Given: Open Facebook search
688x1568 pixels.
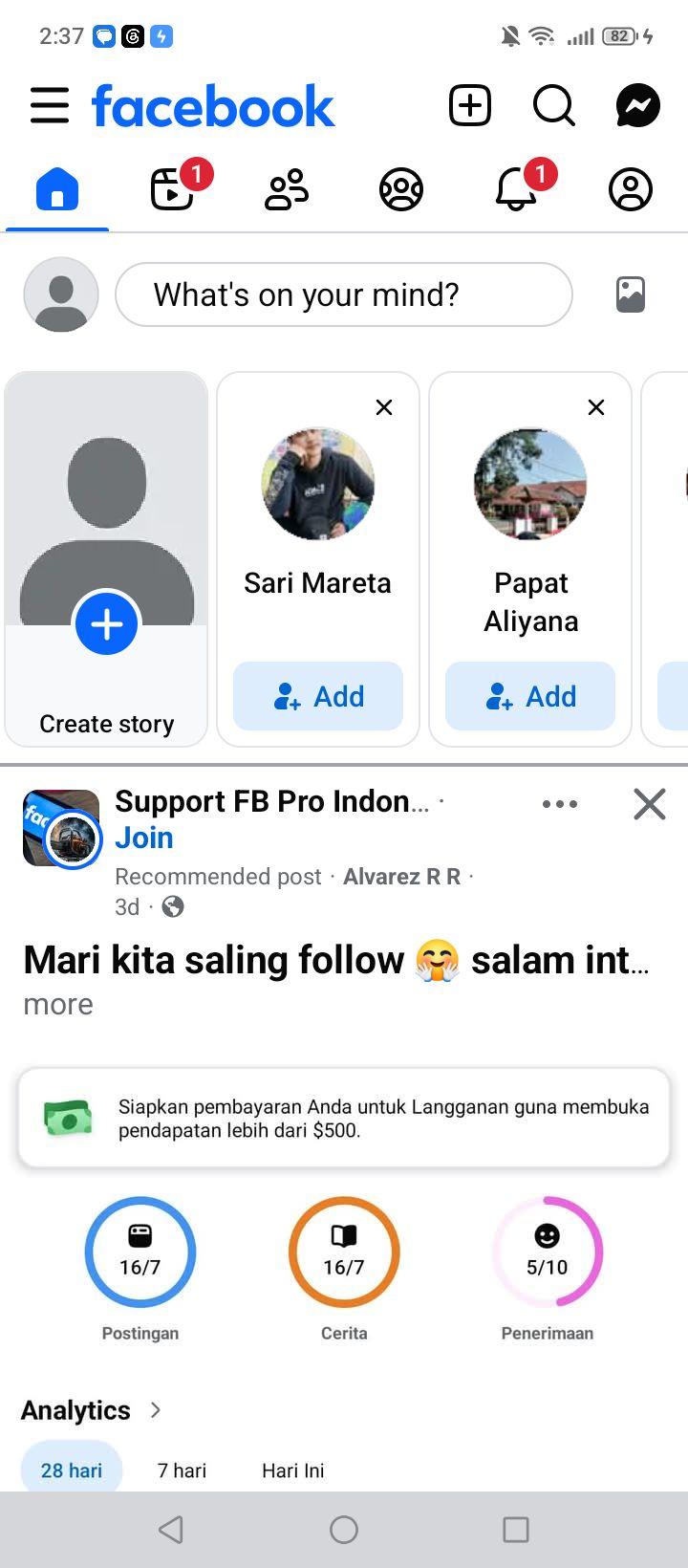Looking at the screenshot, I should 554,105.
